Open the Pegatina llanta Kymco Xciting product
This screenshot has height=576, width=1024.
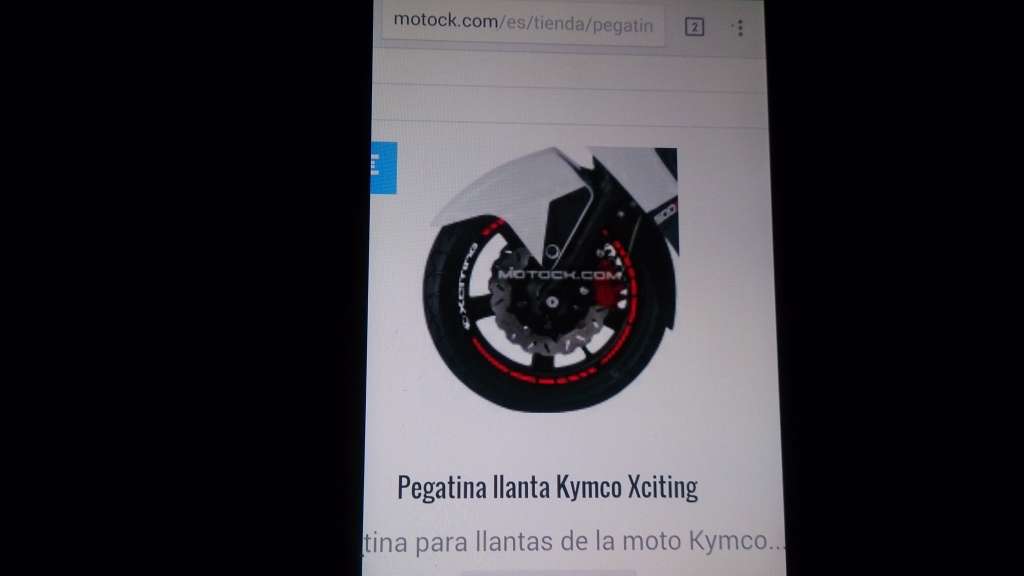(x=547, y=487)
